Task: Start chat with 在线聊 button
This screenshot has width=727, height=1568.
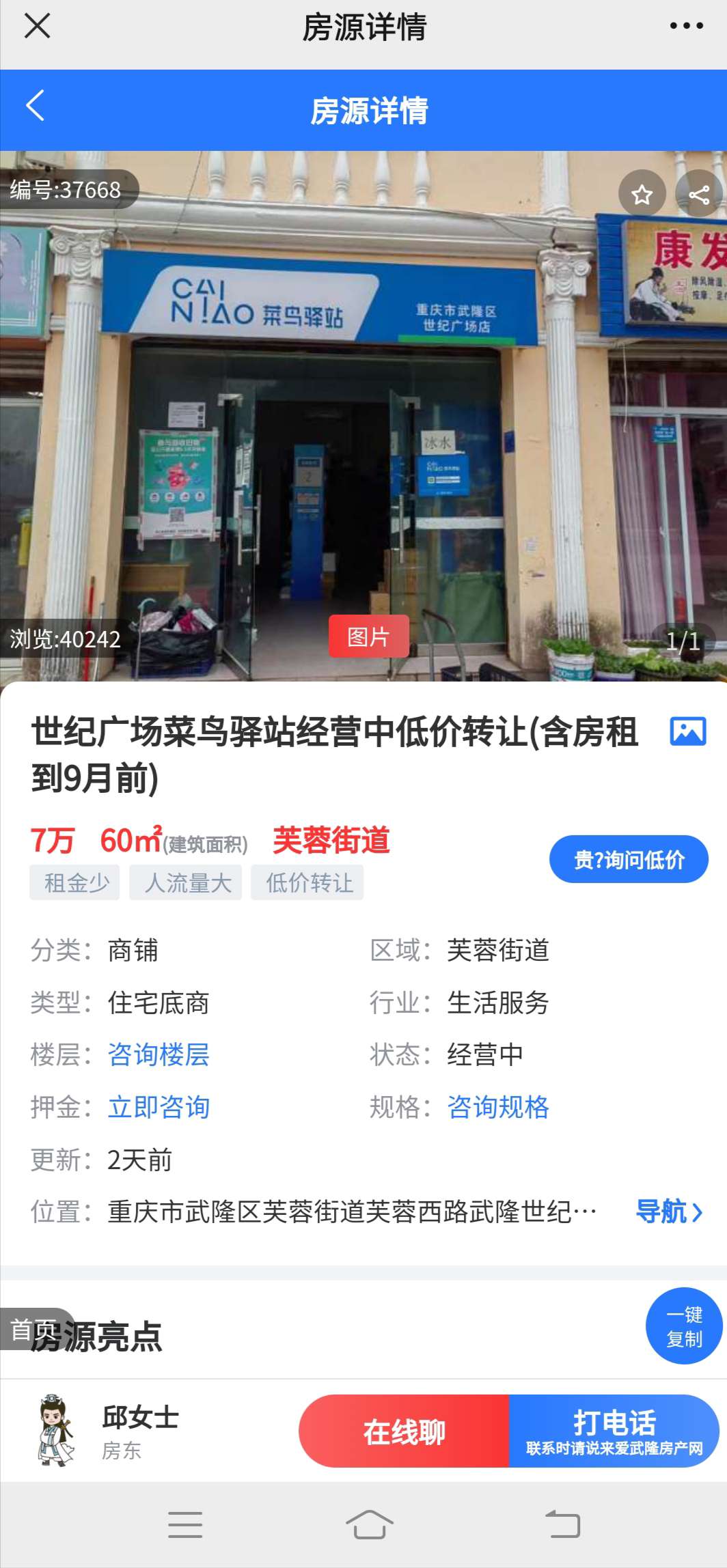Action: 404,1431
